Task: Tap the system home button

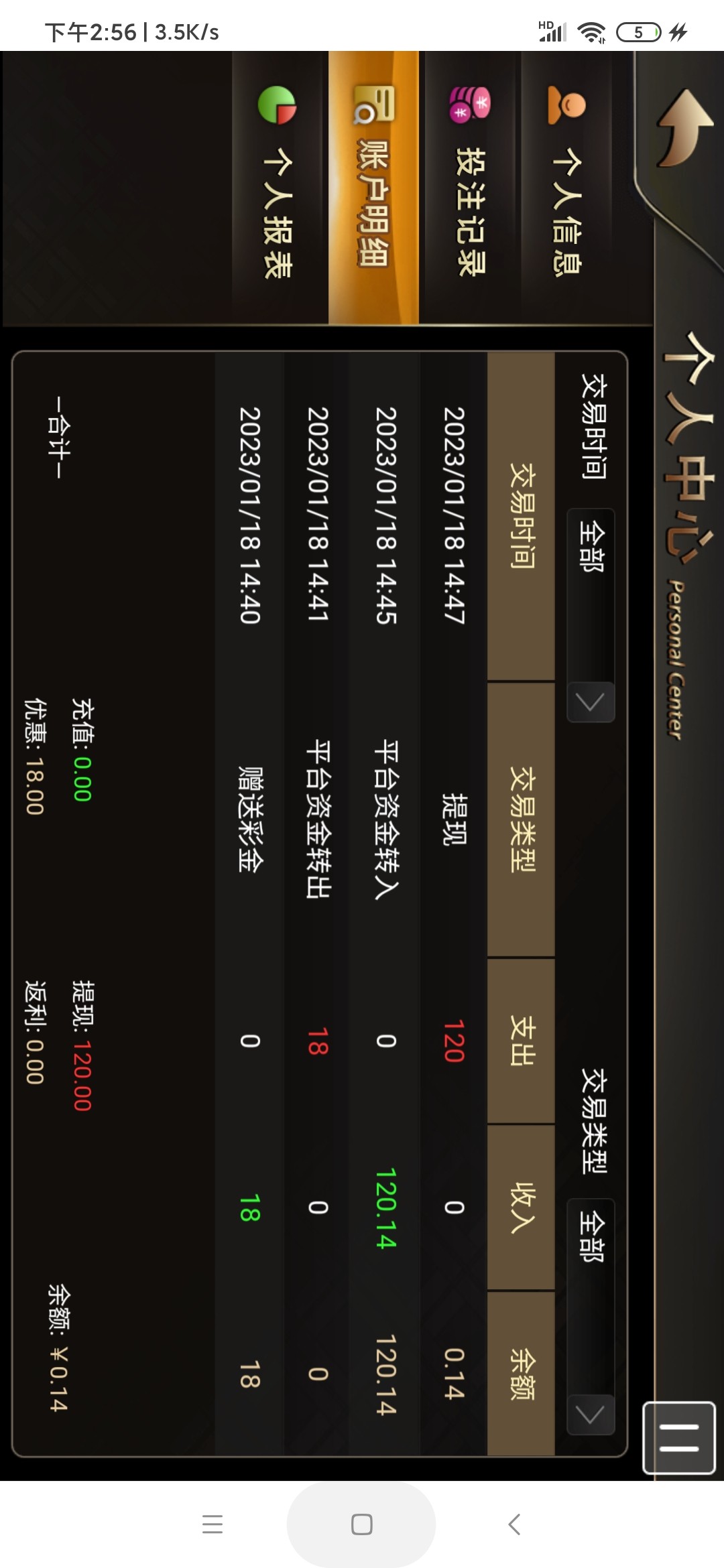Action: coord(361,1524)
